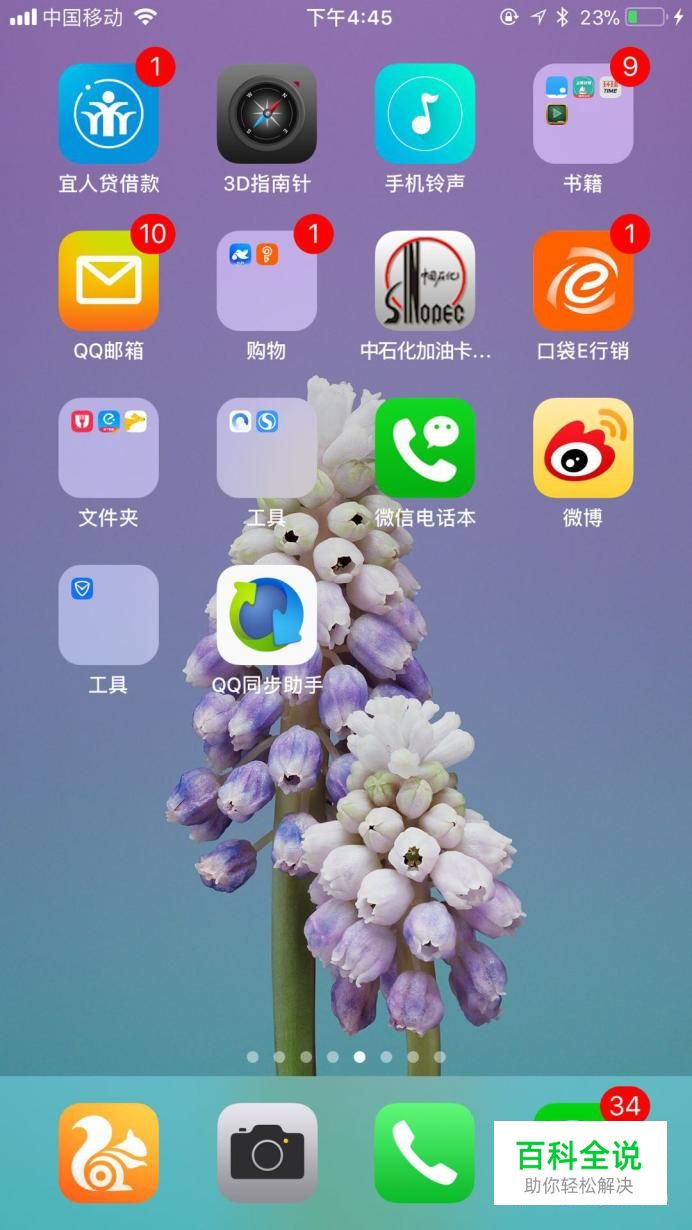This screenshot has height=1230, width=692.
Task: Launch 微信电话本 app
Action: [424, 448]
